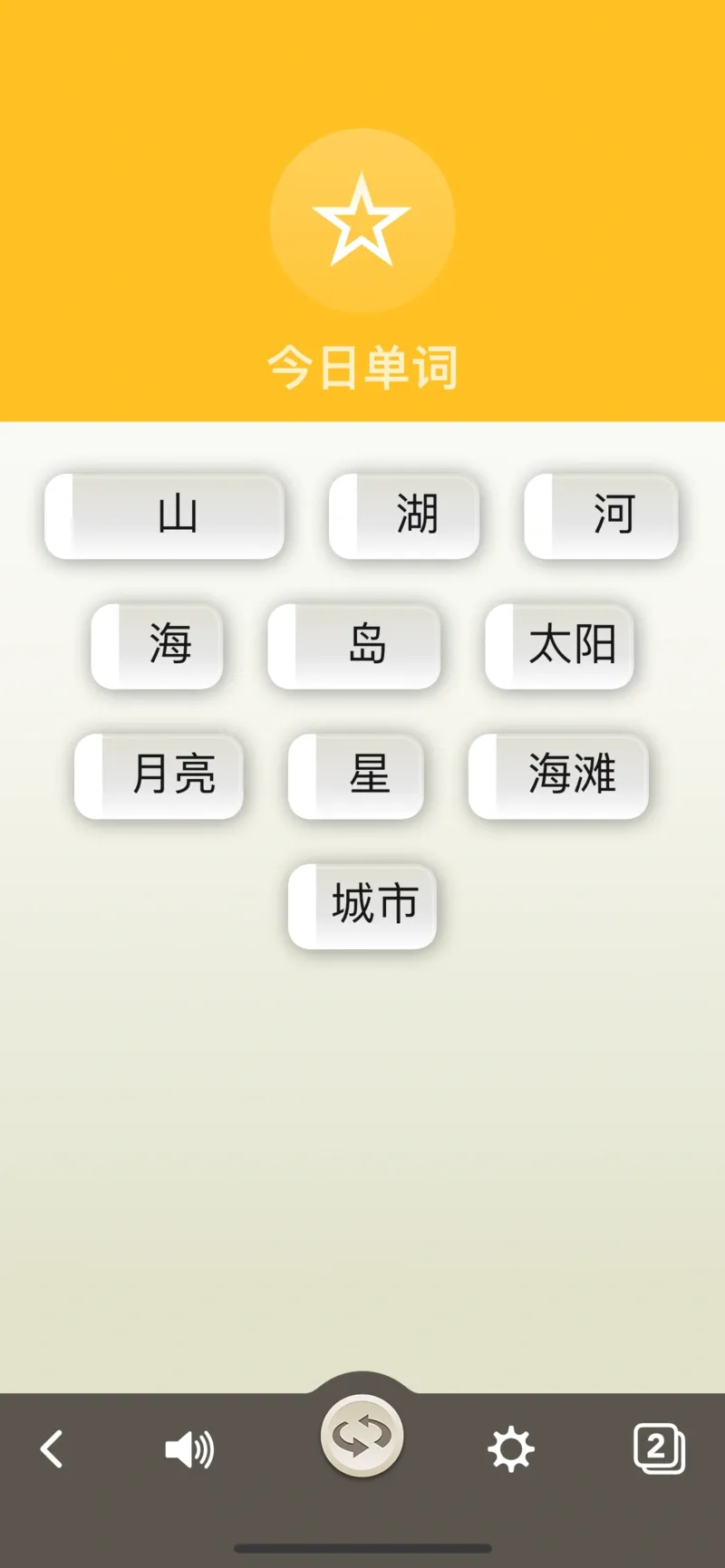The image size is (725, 1568).
Task: Tap the white star inside the circle
Action: click(x=363, y=217)
